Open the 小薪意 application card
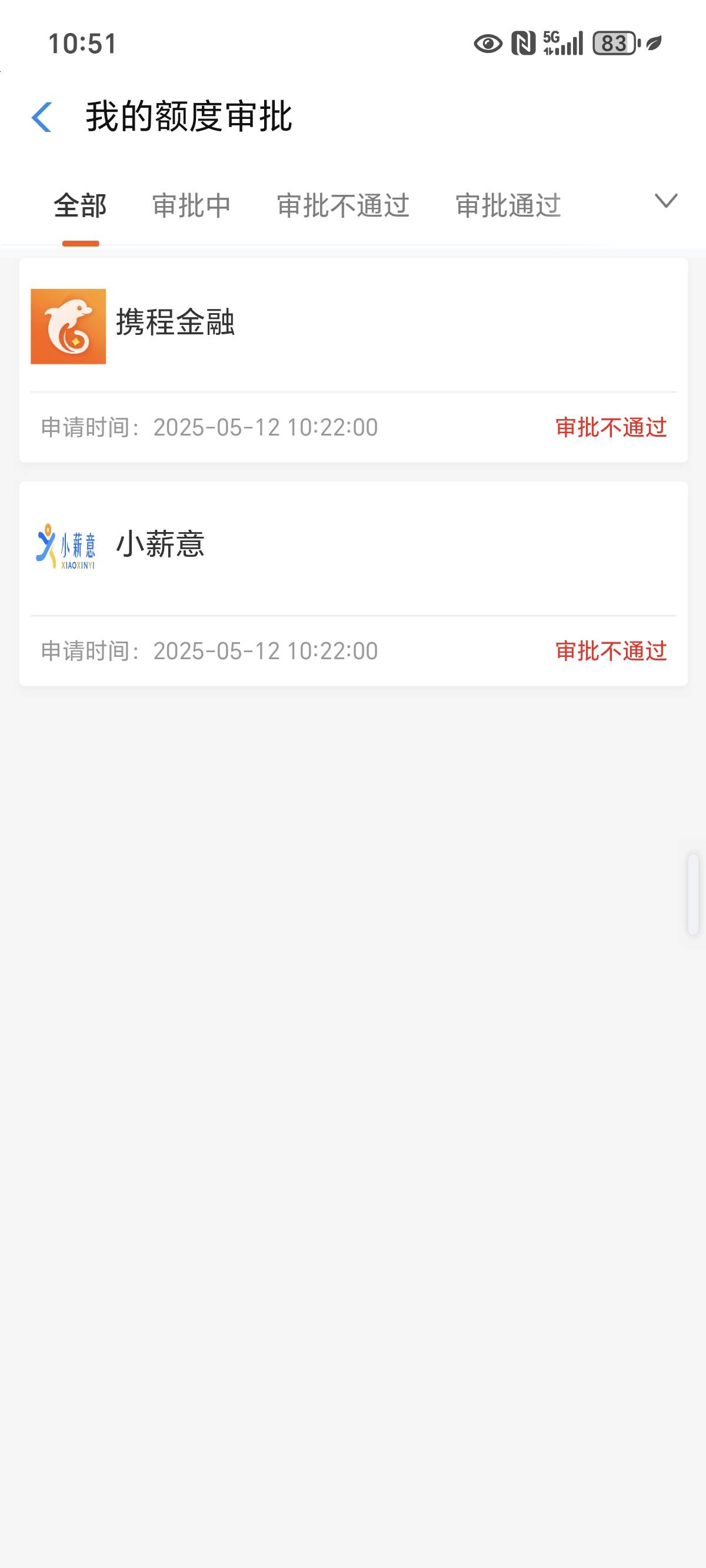Screen dimensions: 706x1568 (x=354, y=584)
